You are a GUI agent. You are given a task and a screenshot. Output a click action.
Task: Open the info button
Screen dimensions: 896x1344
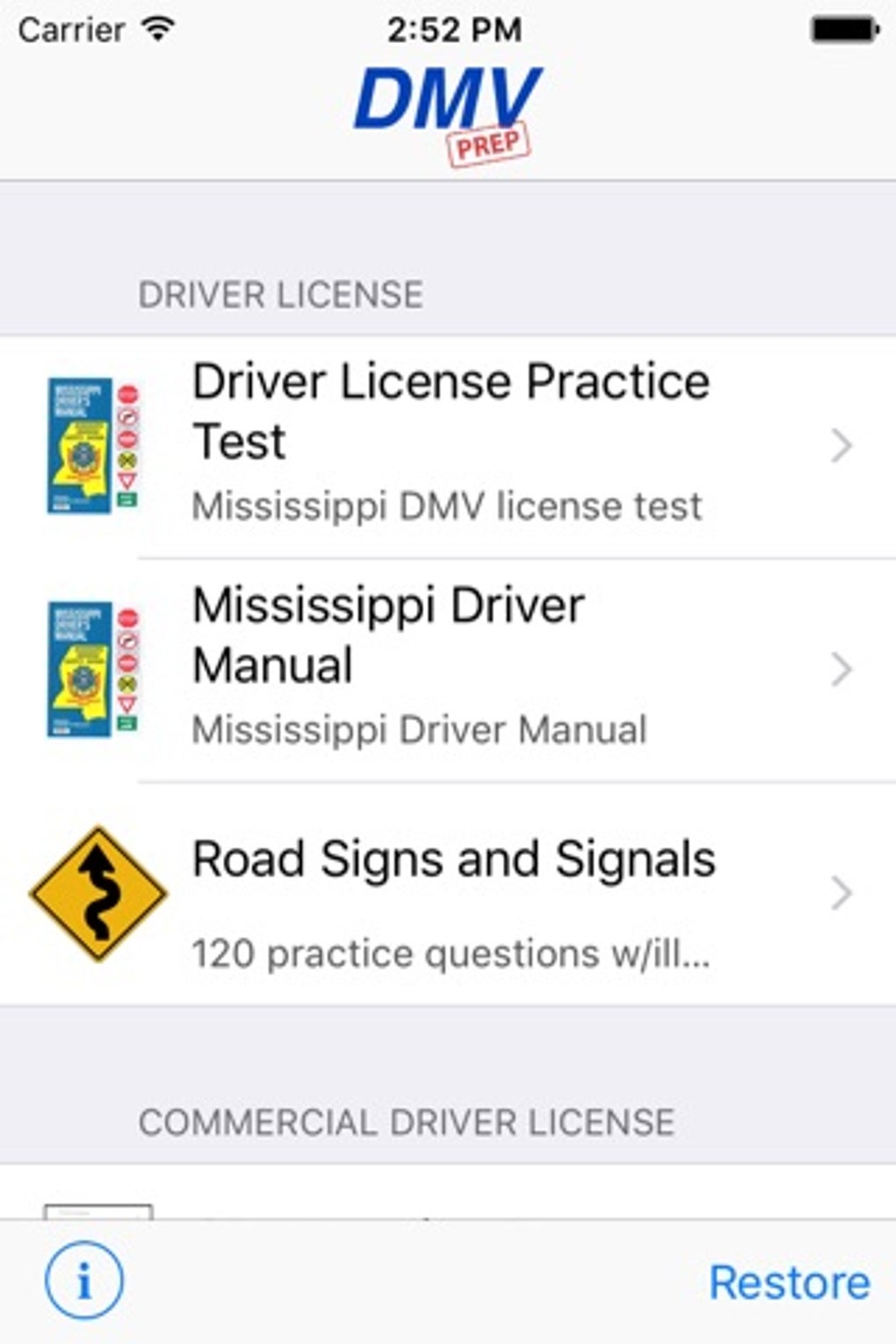[x=84, y=1282]
